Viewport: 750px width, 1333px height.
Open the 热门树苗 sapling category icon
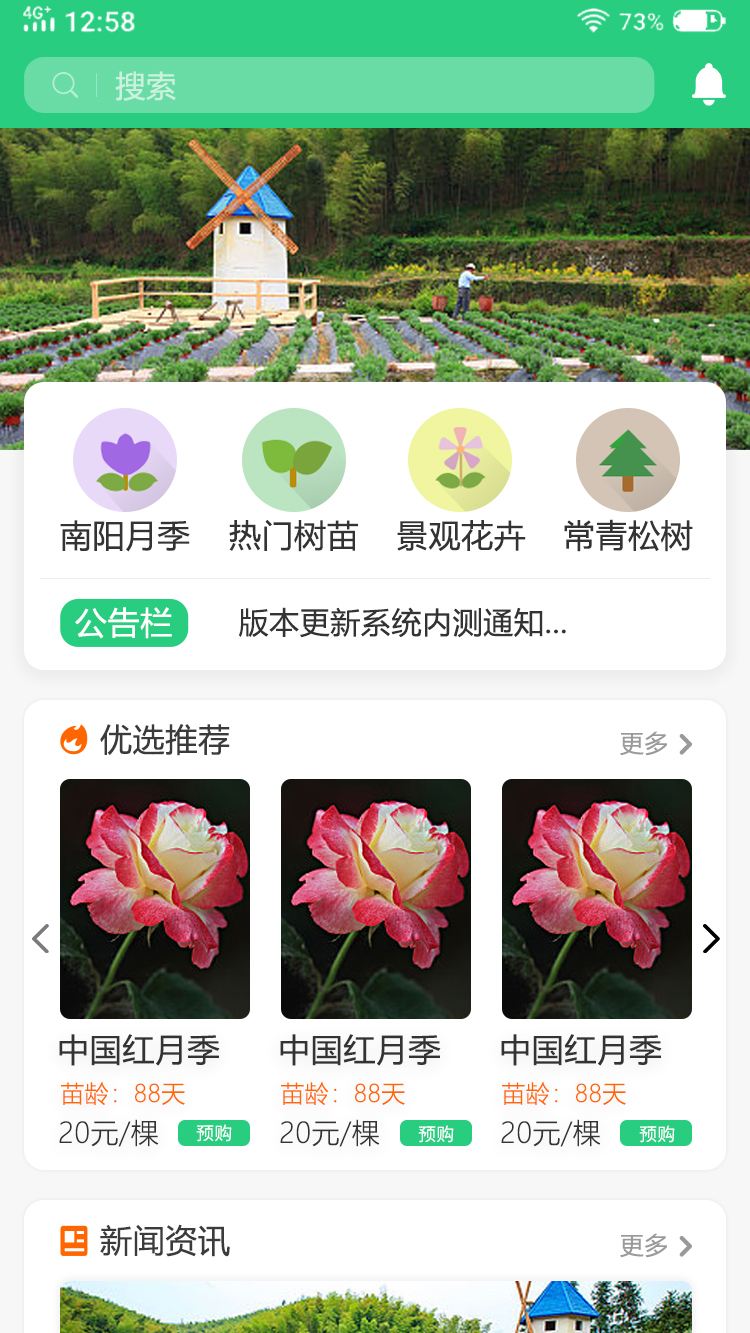tap(293, 459)
